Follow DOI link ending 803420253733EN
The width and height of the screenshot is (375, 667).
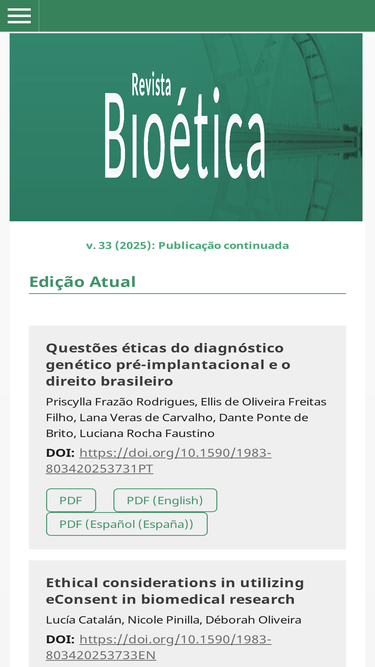click(159, 647)
